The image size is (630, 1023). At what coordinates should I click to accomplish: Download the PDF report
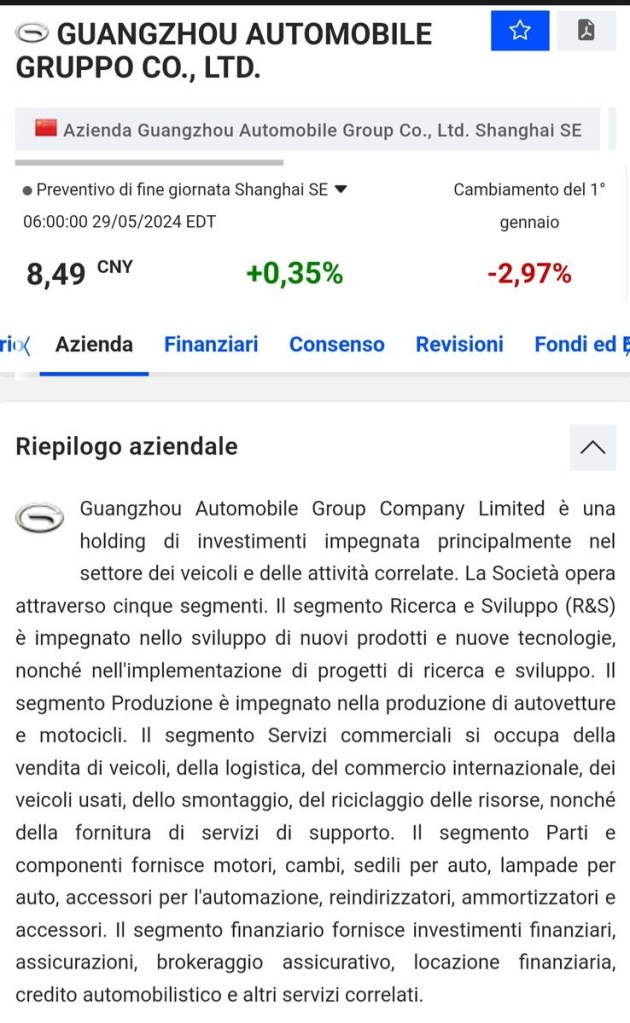click(x=586, y=31)
